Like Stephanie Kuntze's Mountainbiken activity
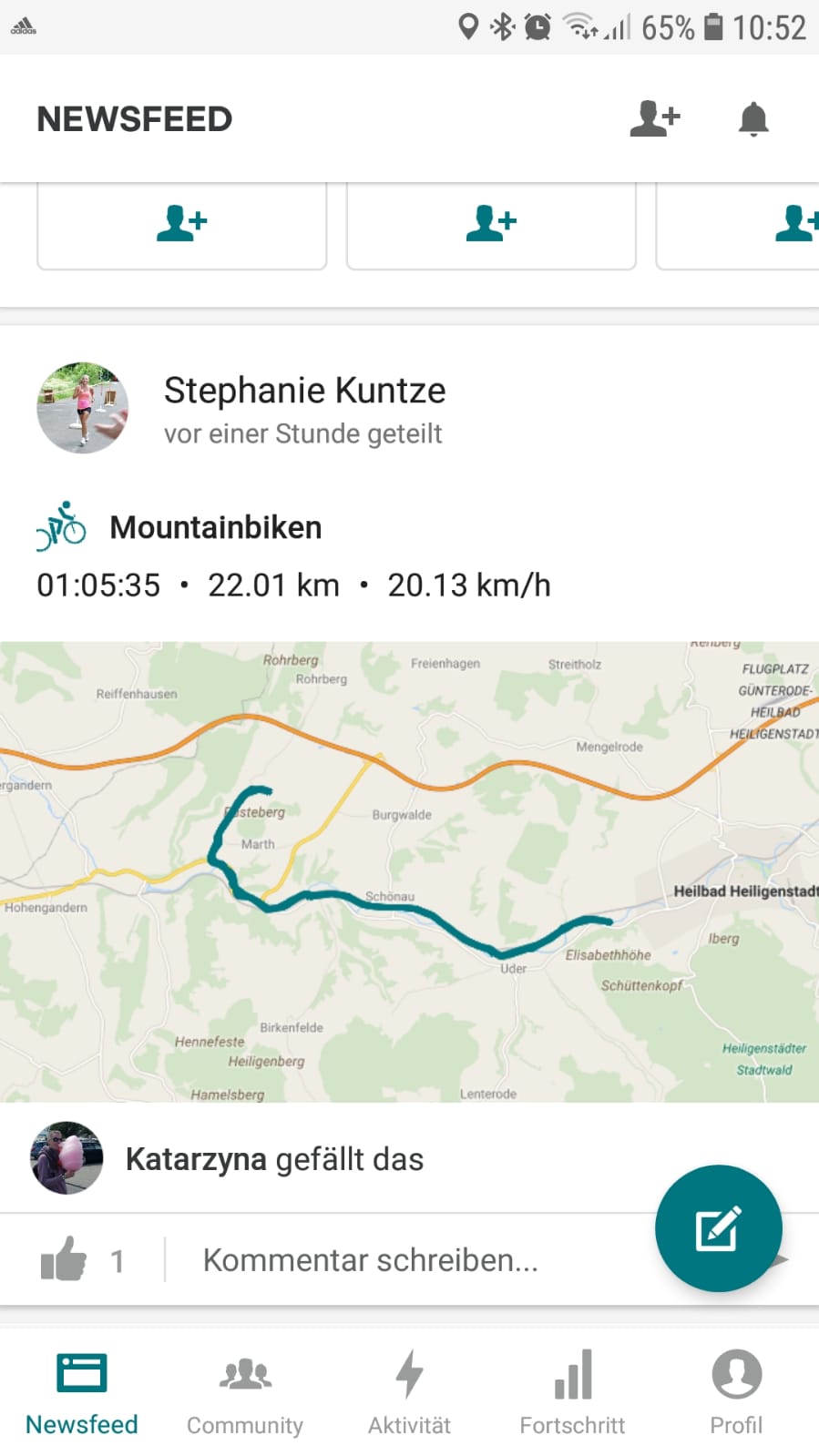819x1456 pixels. (x=64, y=1260)
